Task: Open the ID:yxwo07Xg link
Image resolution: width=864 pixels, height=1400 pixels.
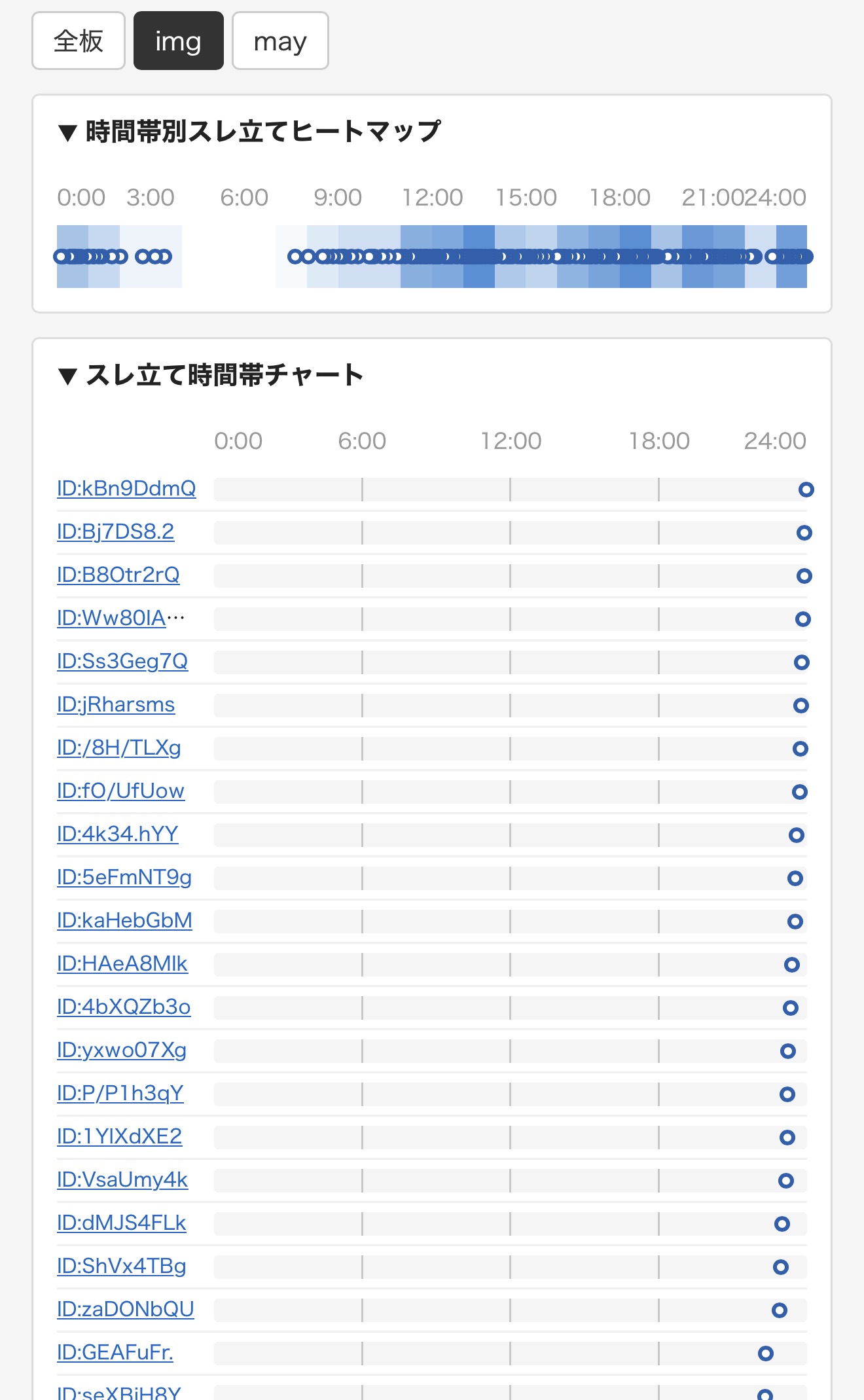Action: [122, 1050]
